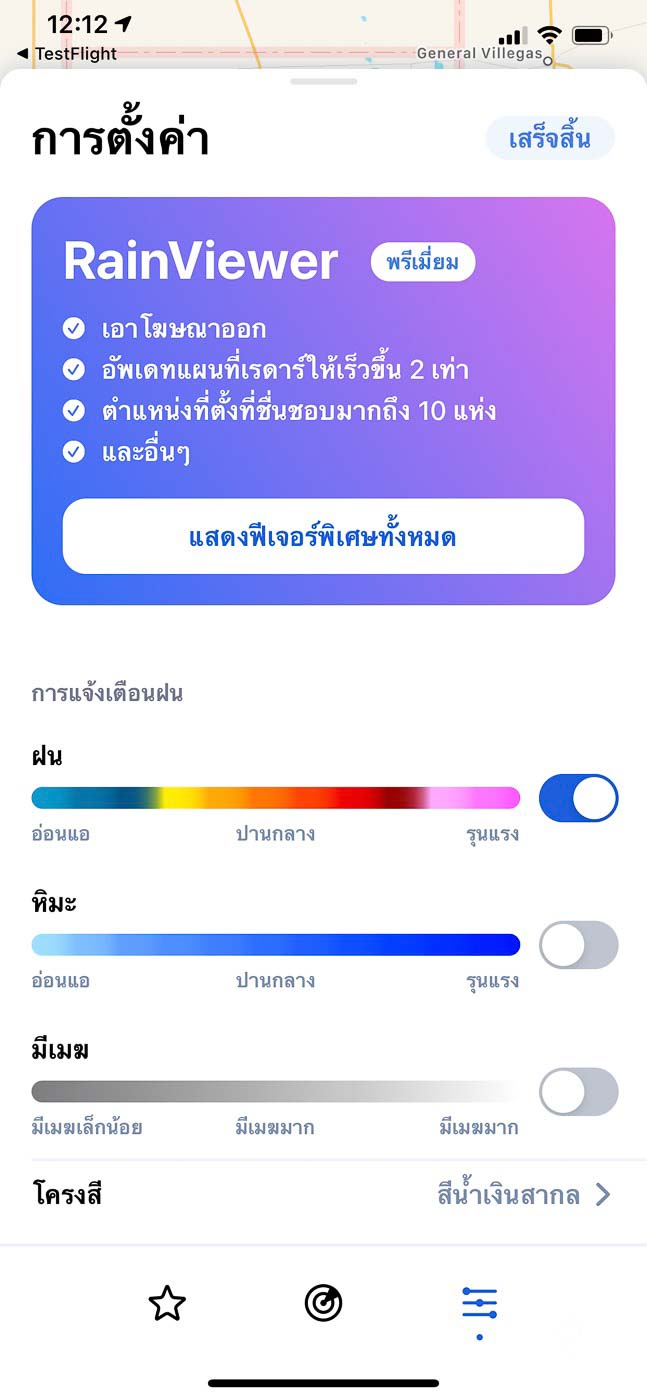Viewport: 647px width, 1400px height.
Task: Select the settings sliders tab
Action: 479,1304
